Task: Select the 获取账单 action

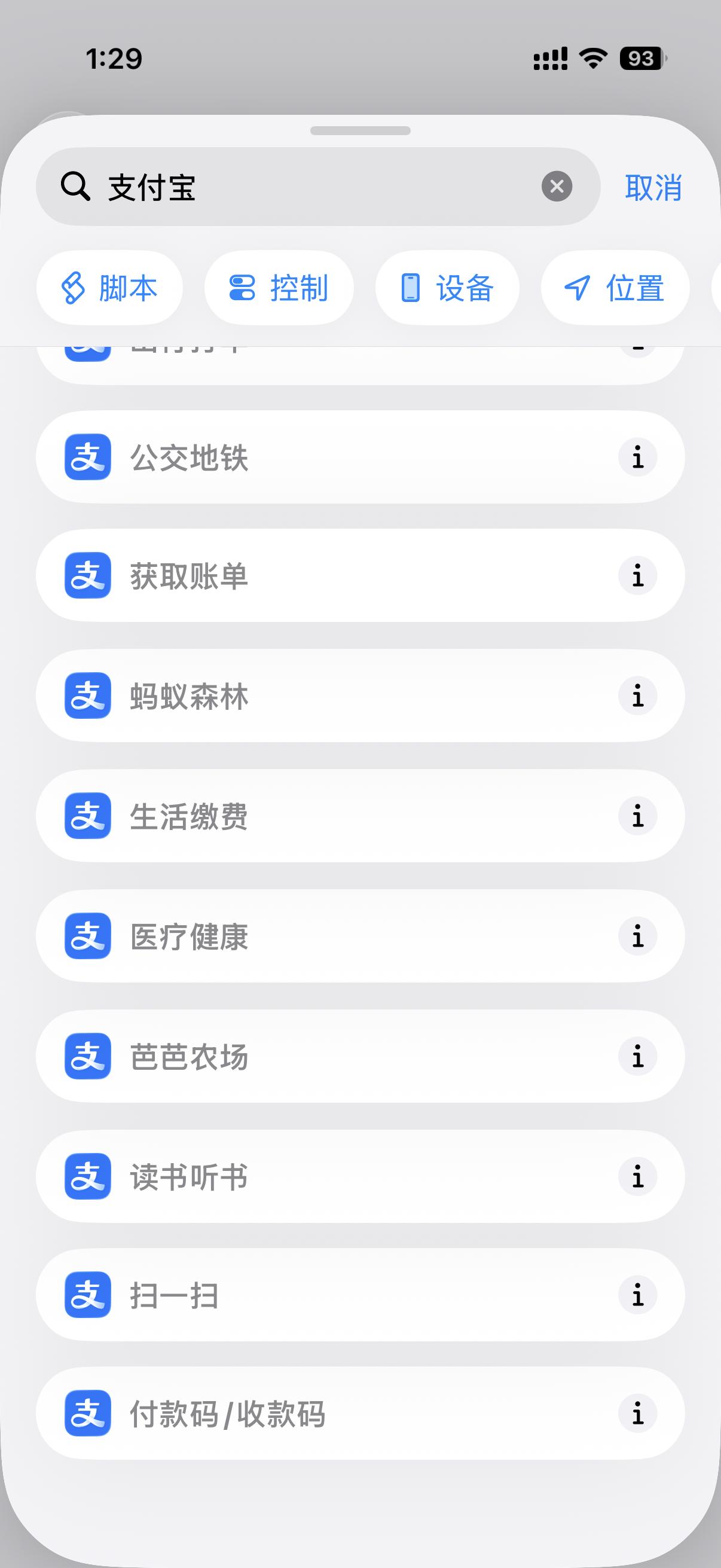Action: [304, 576]
